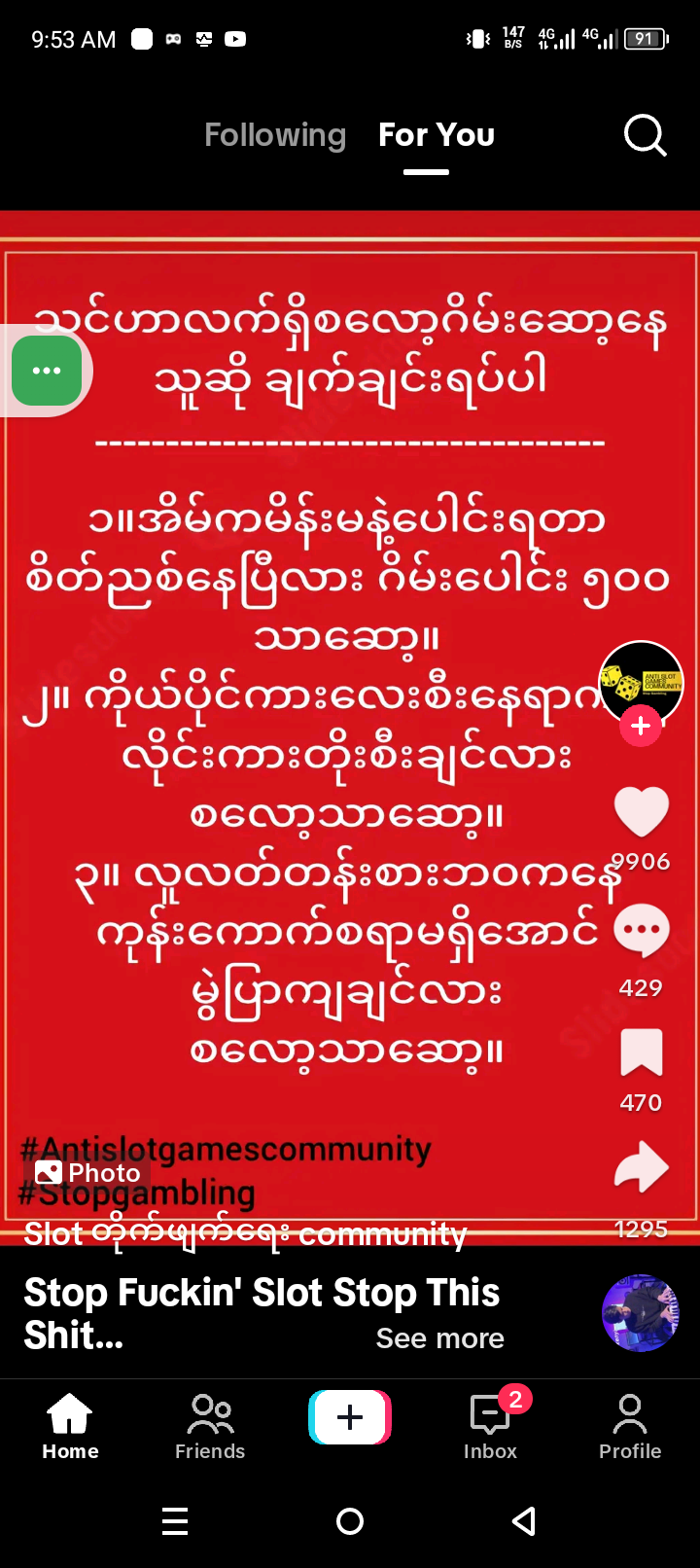Viewport: 700px width, 1568px height.
Task: Open the comments on this post
Action: point(642,932)
